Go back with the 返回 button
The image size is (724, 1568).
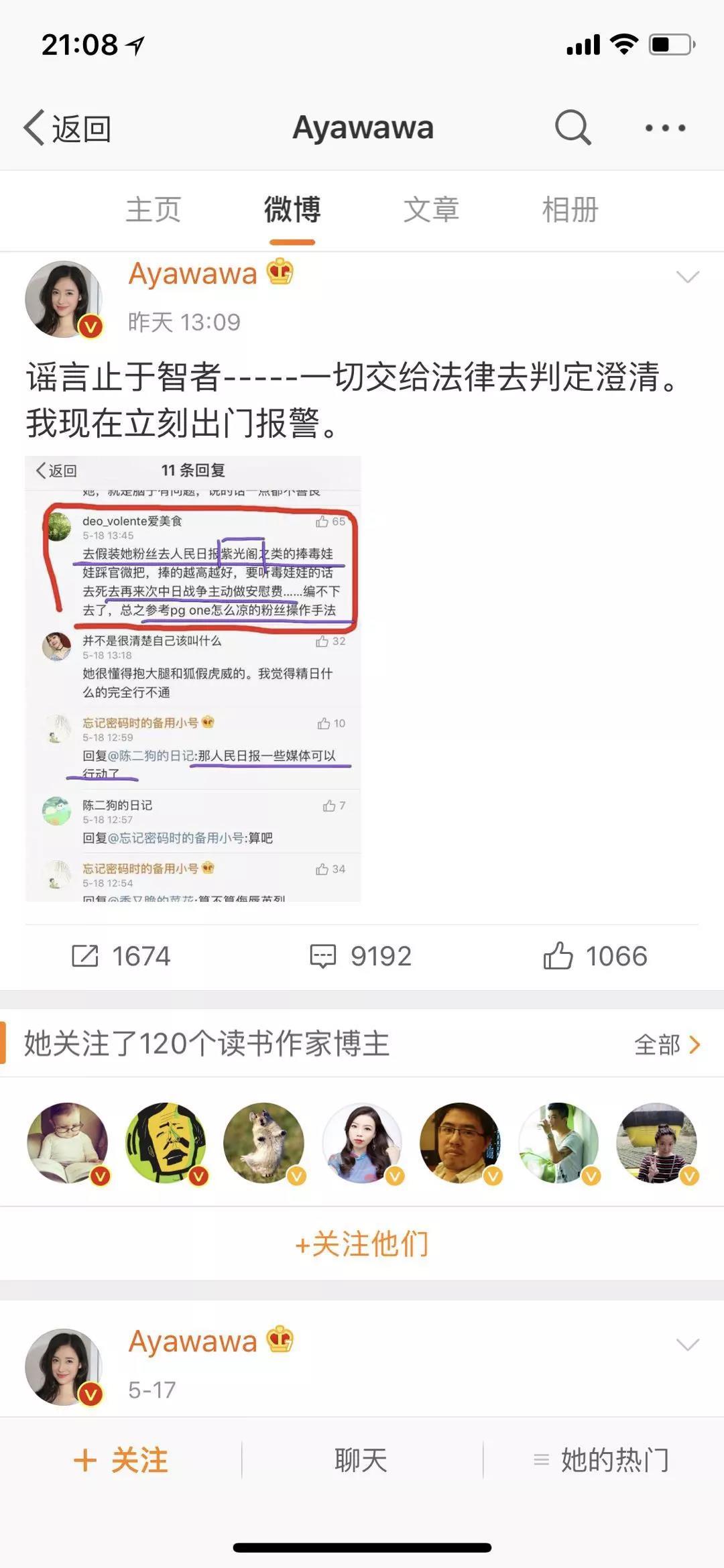(x=67, y=127)
